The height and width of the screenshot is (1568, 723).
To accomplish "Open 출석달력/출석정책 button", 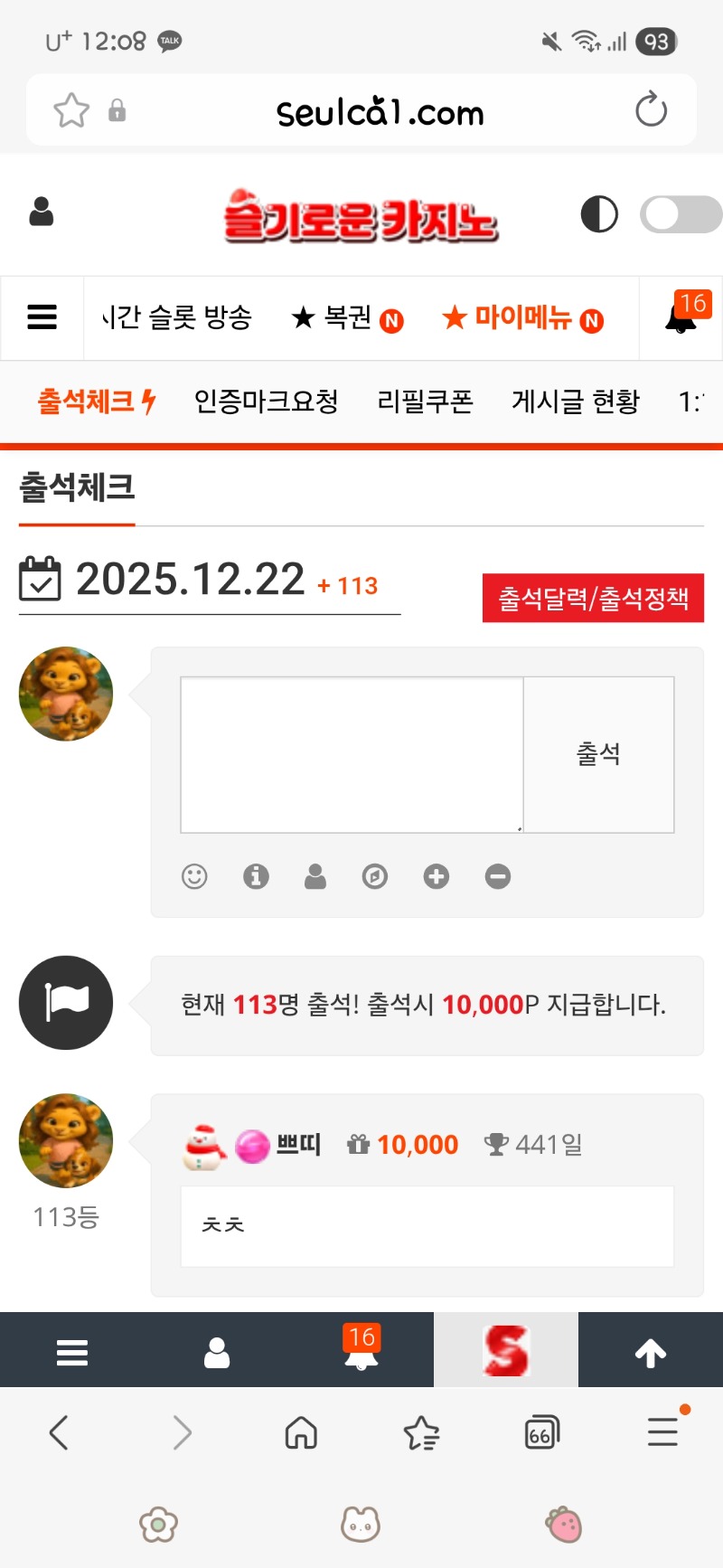I will point(593,598).
